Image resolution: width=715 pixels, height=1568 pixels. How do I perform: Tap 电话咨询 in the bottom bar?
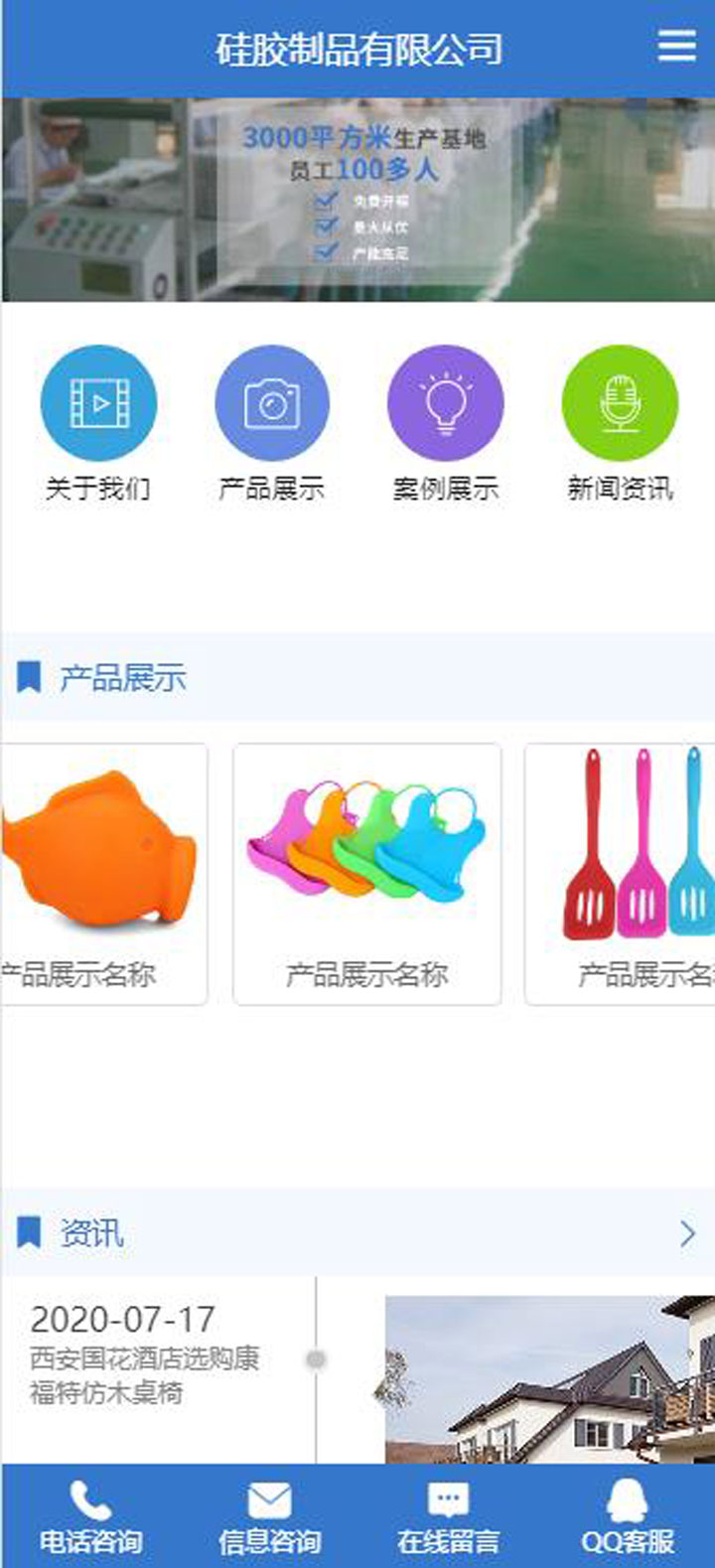coord(90,1517)
